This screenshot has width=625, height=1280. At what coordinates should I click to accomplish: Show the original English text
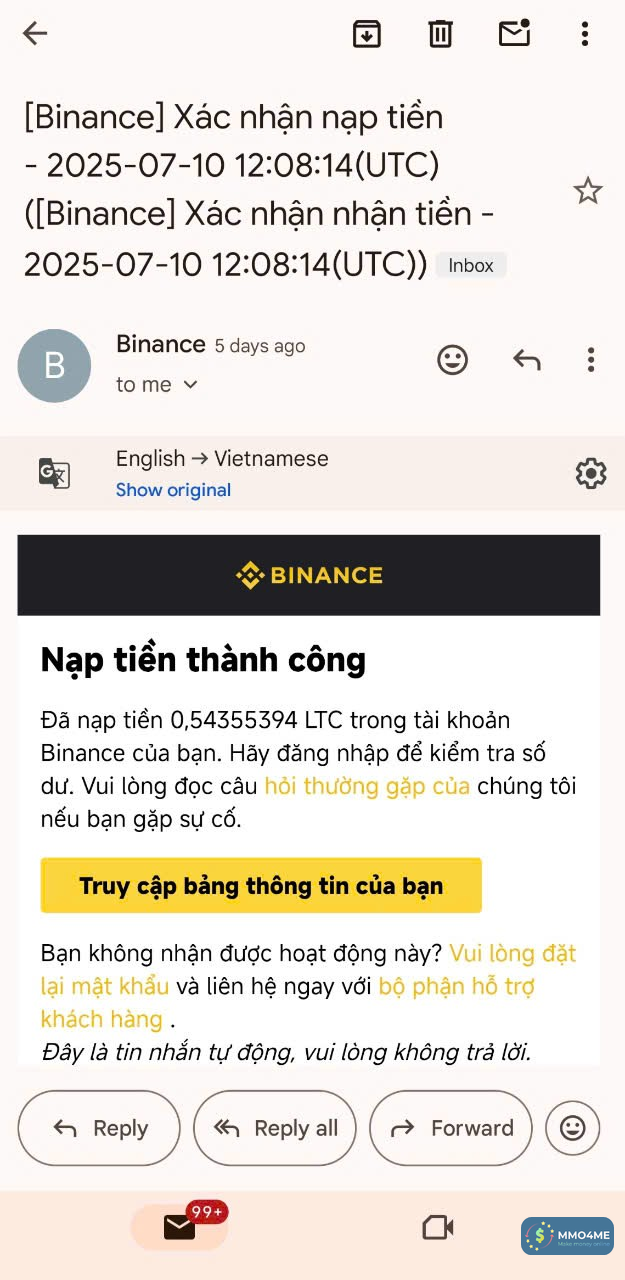(x=173, y=490)
